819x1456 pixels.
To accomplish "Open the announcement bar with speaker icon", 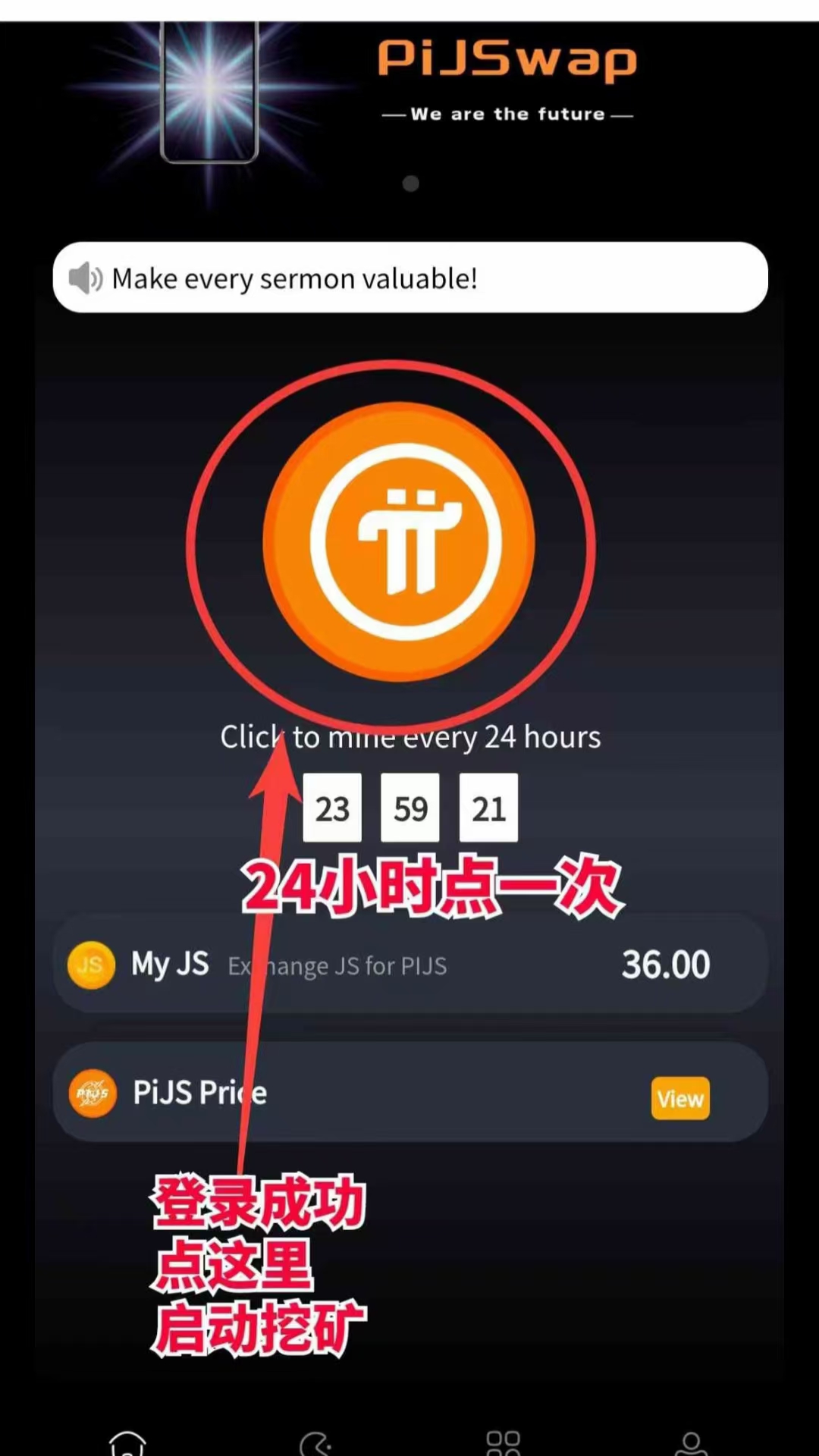I will 409,278.
